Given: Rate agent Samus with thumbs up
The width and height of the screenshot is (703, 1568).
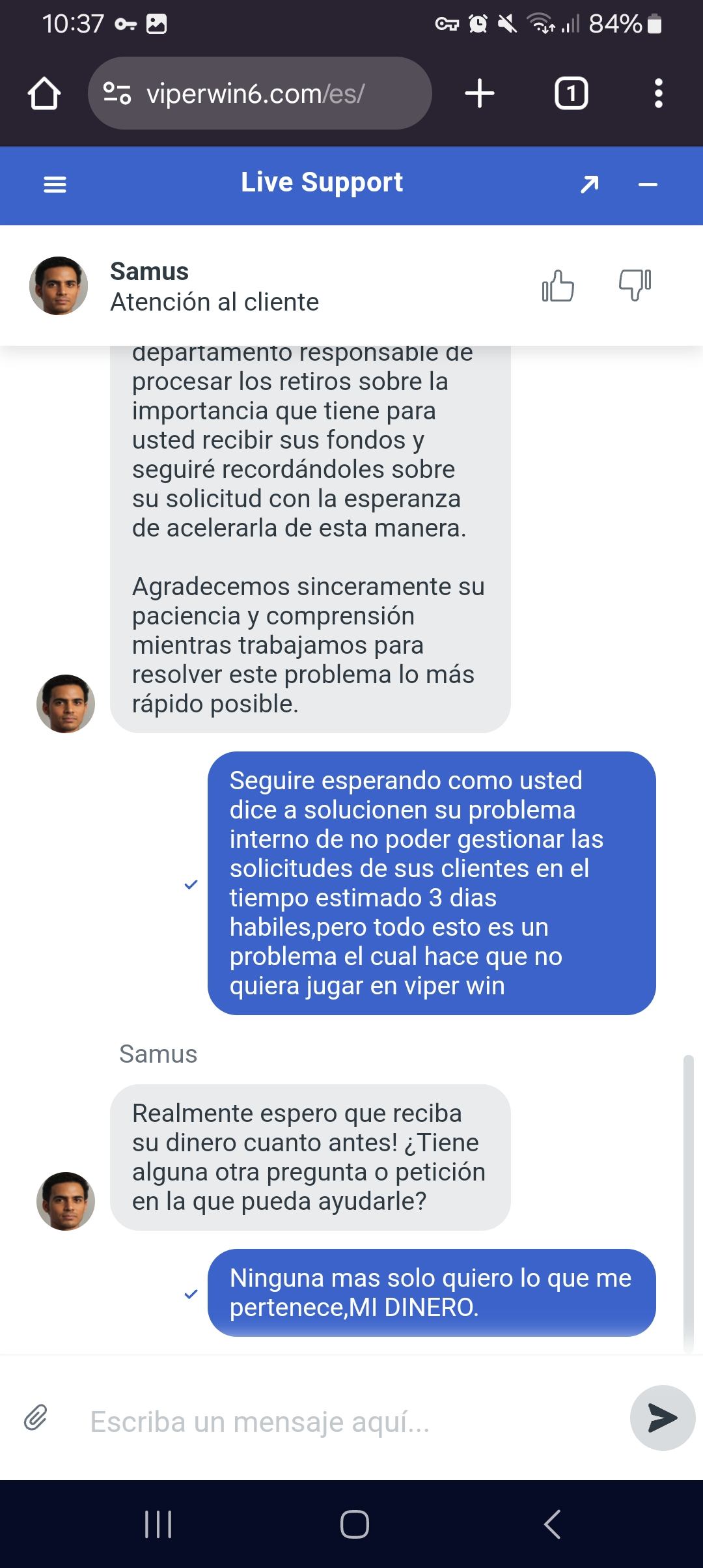Looking at the screenshot, I should 558,286.
